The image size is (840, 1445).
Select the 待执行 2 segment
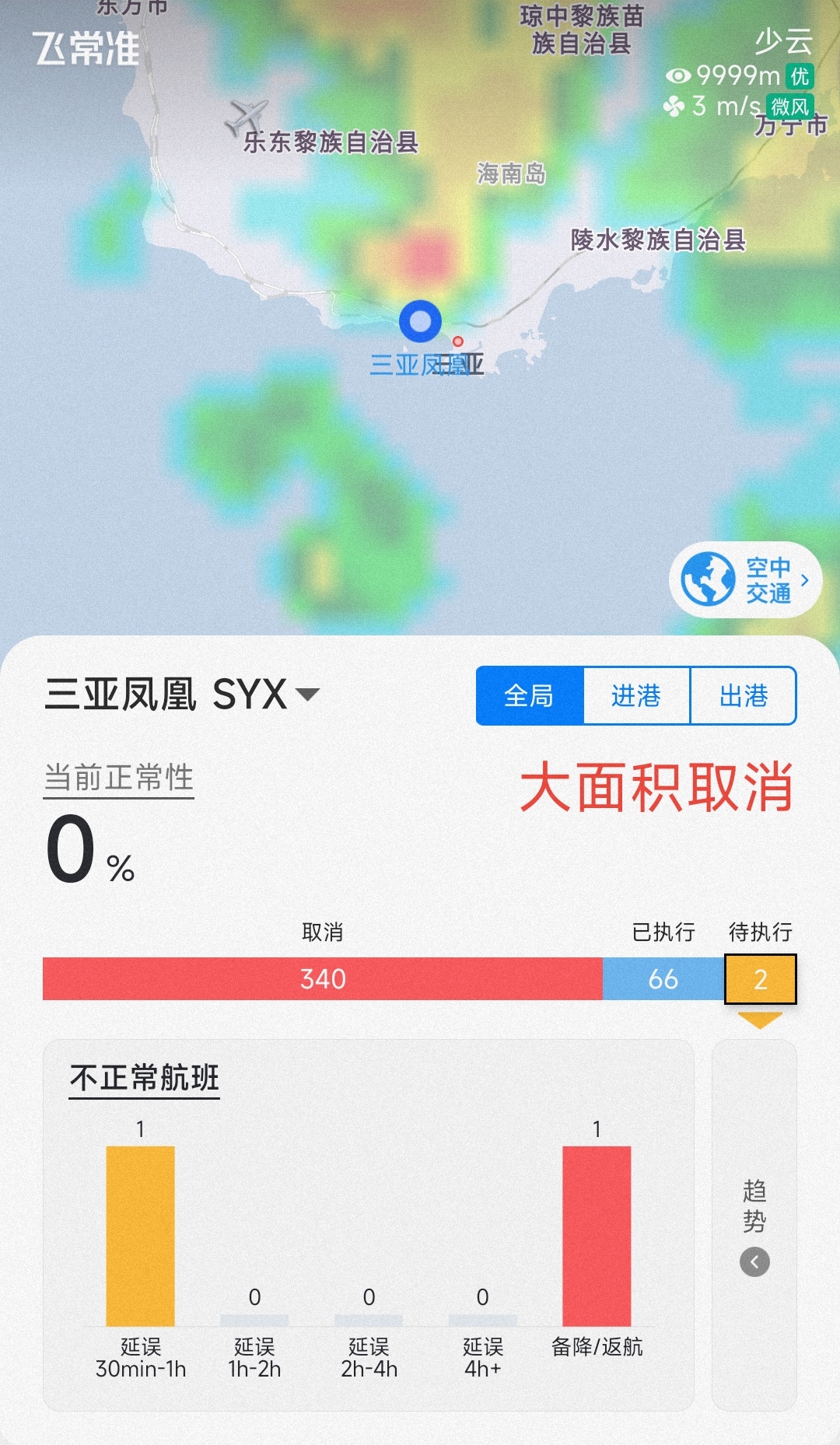(760, 978)
